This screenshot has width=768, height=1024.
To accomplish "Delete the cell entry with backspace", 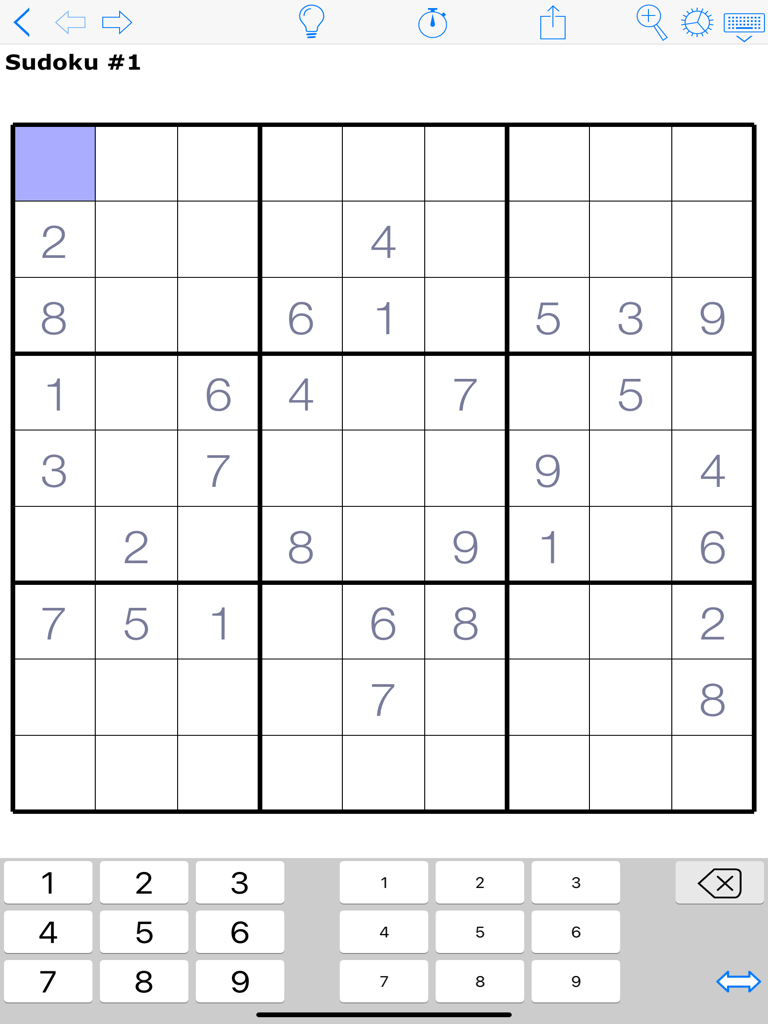I will tap(720, 883).
